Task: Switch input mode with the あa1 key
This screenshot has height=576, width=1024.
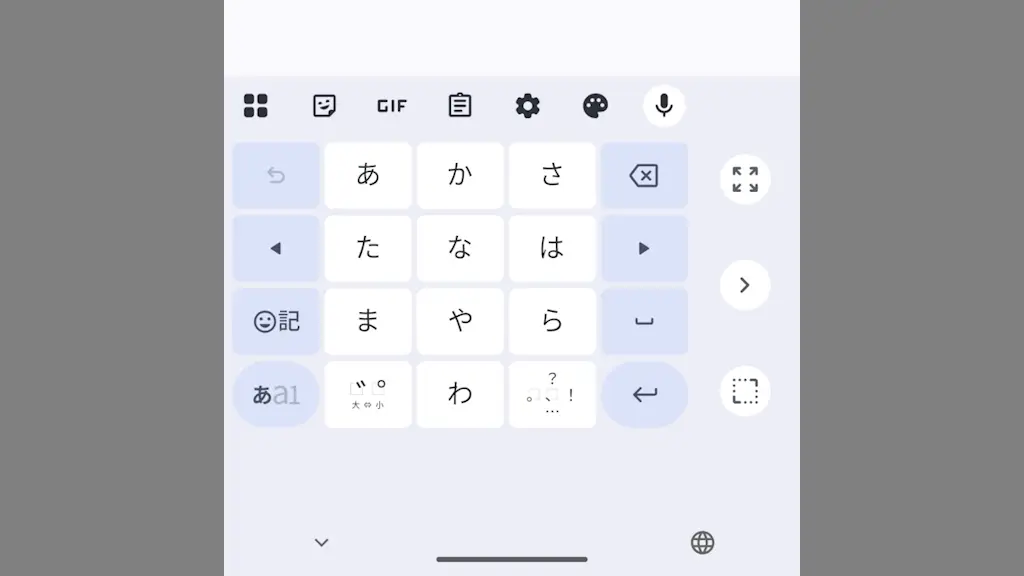Action: [x=276, y=394]
